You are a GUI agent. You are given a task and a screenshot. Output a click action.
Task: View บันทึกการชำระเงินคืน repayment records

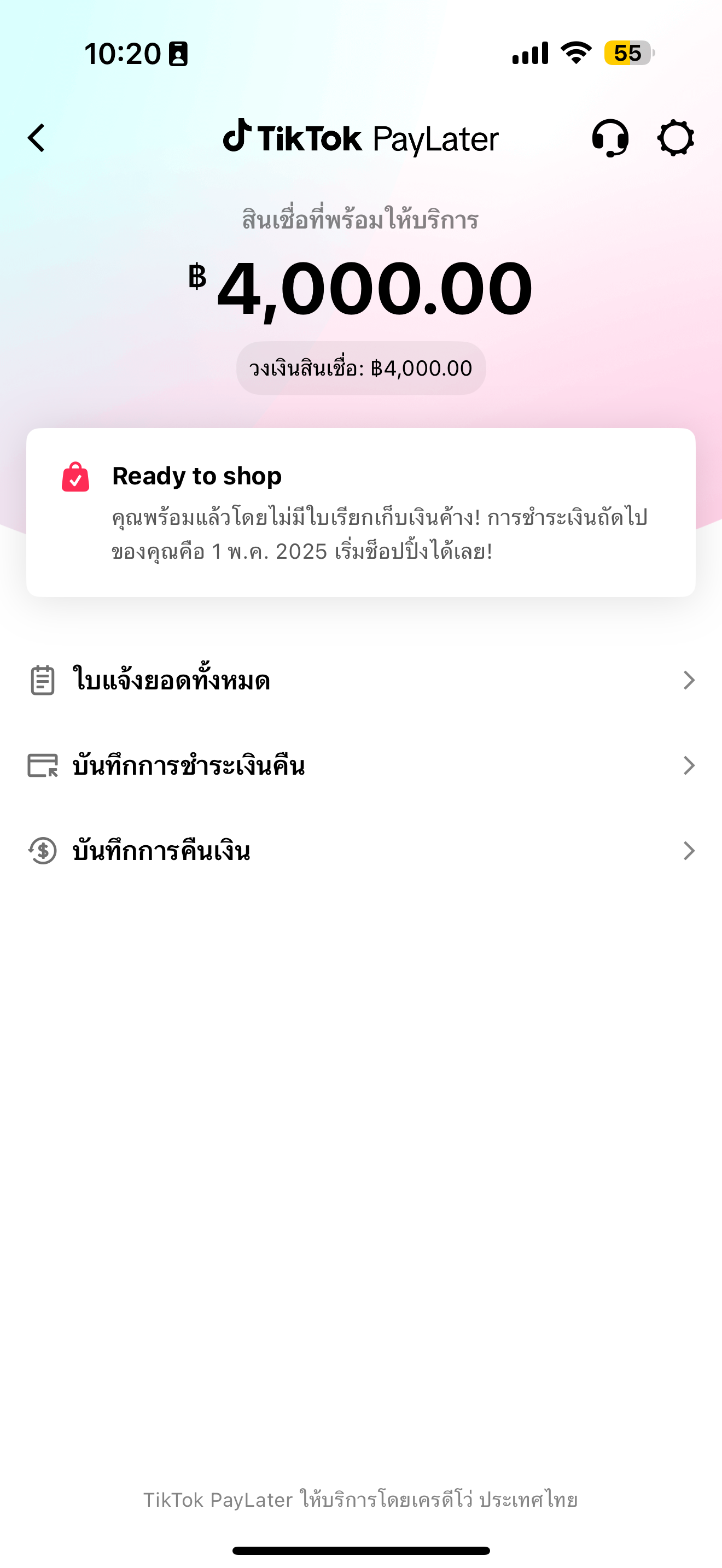pos(360,765)
